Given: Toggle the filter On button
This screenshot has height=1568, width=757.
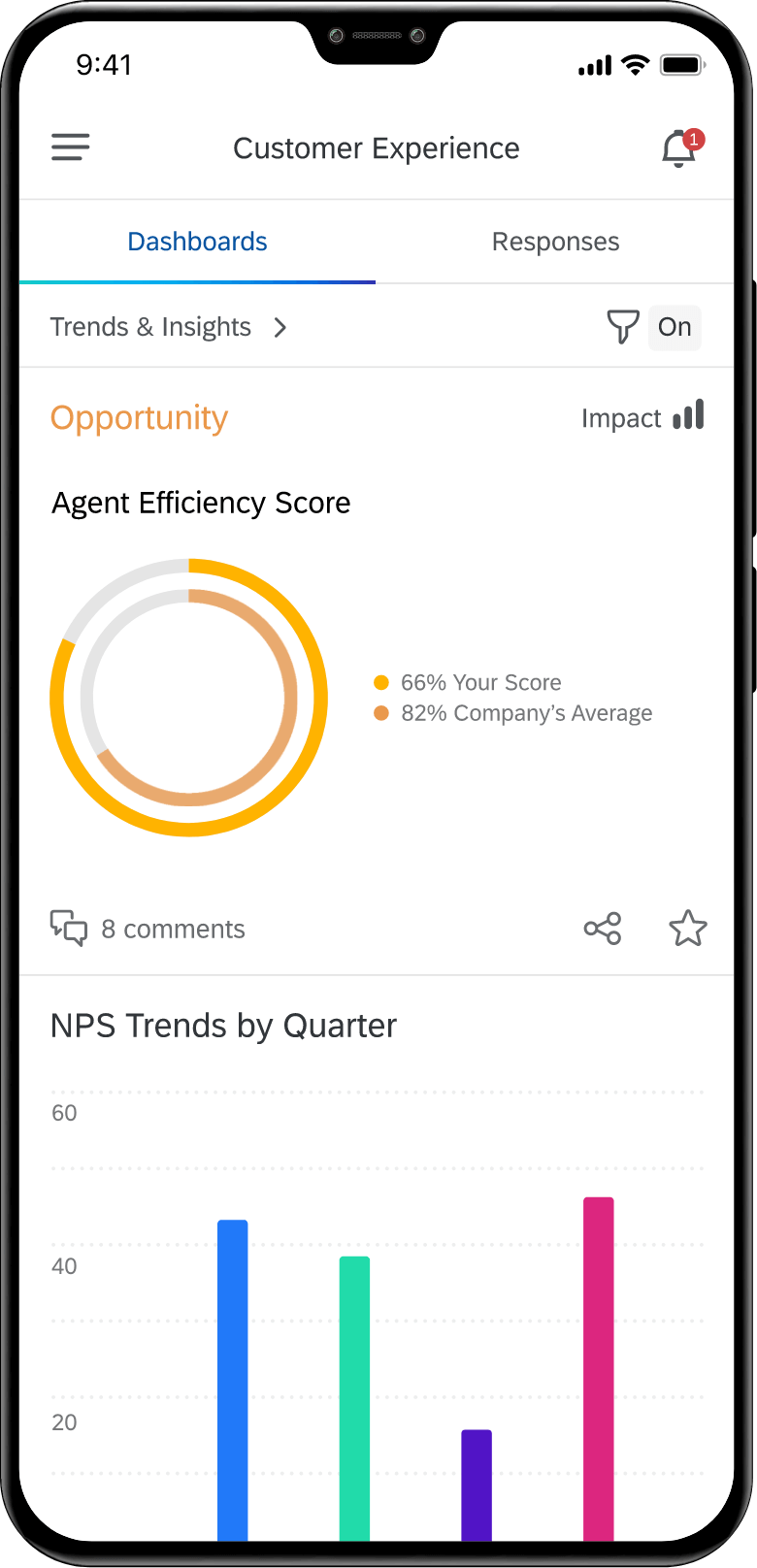Looking at the screenshot, I should pos(675,327).
